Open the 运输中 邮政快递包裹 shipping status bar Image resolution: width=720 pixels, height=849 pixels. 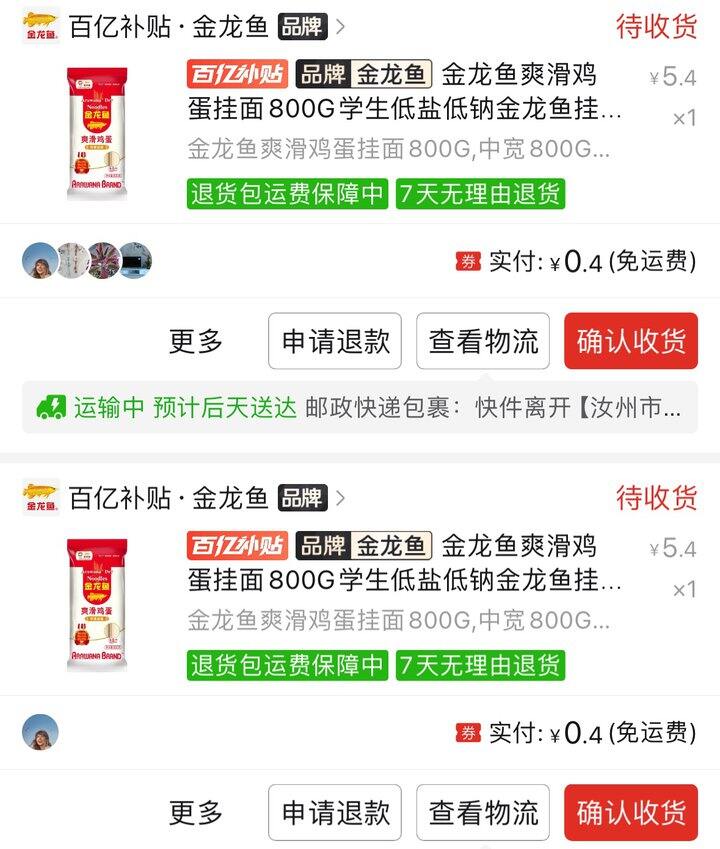360,407
